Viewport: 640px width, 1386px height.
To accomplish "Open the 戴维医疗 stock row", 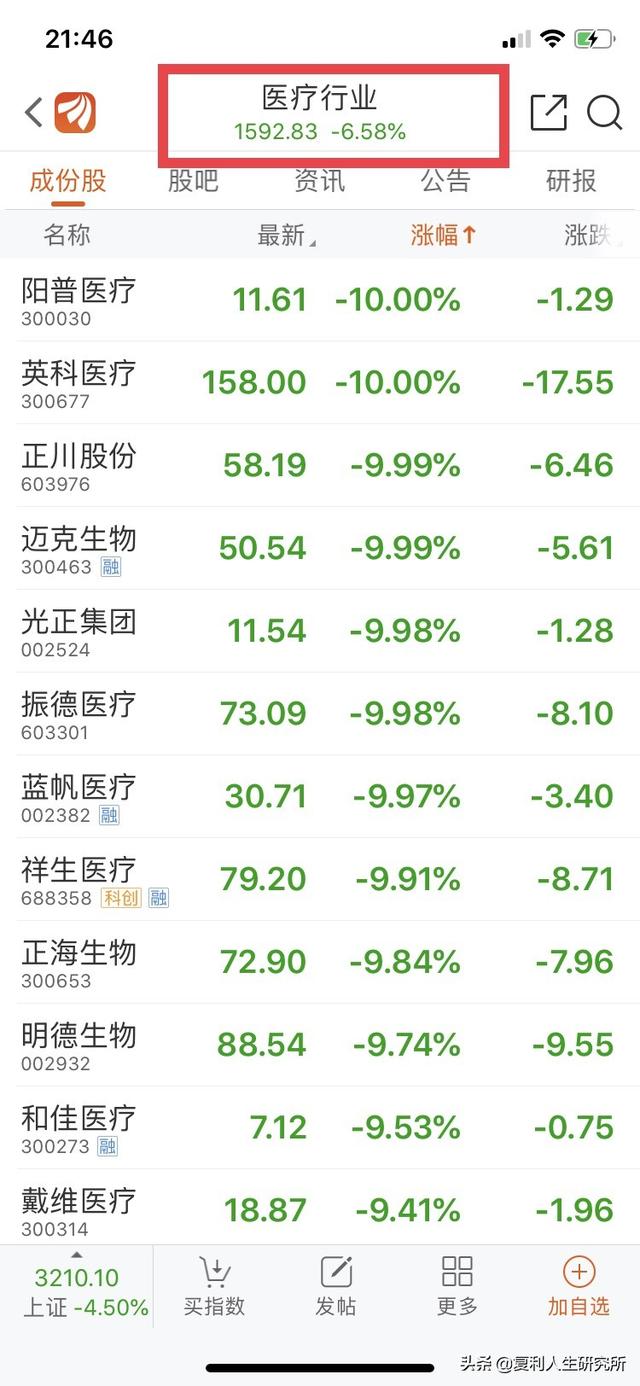I will [x=320, y=1209].
